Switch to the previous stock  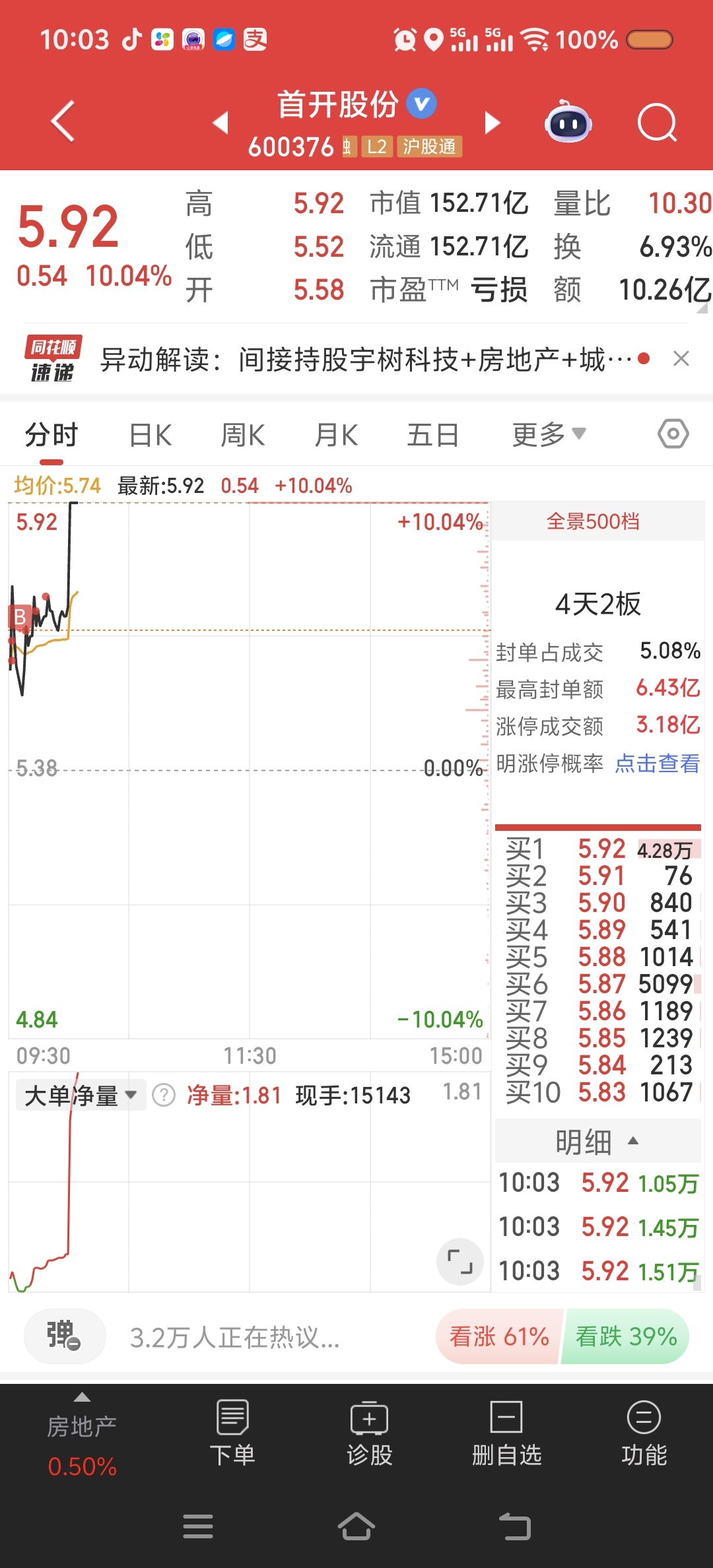click(x=221, y=123)
